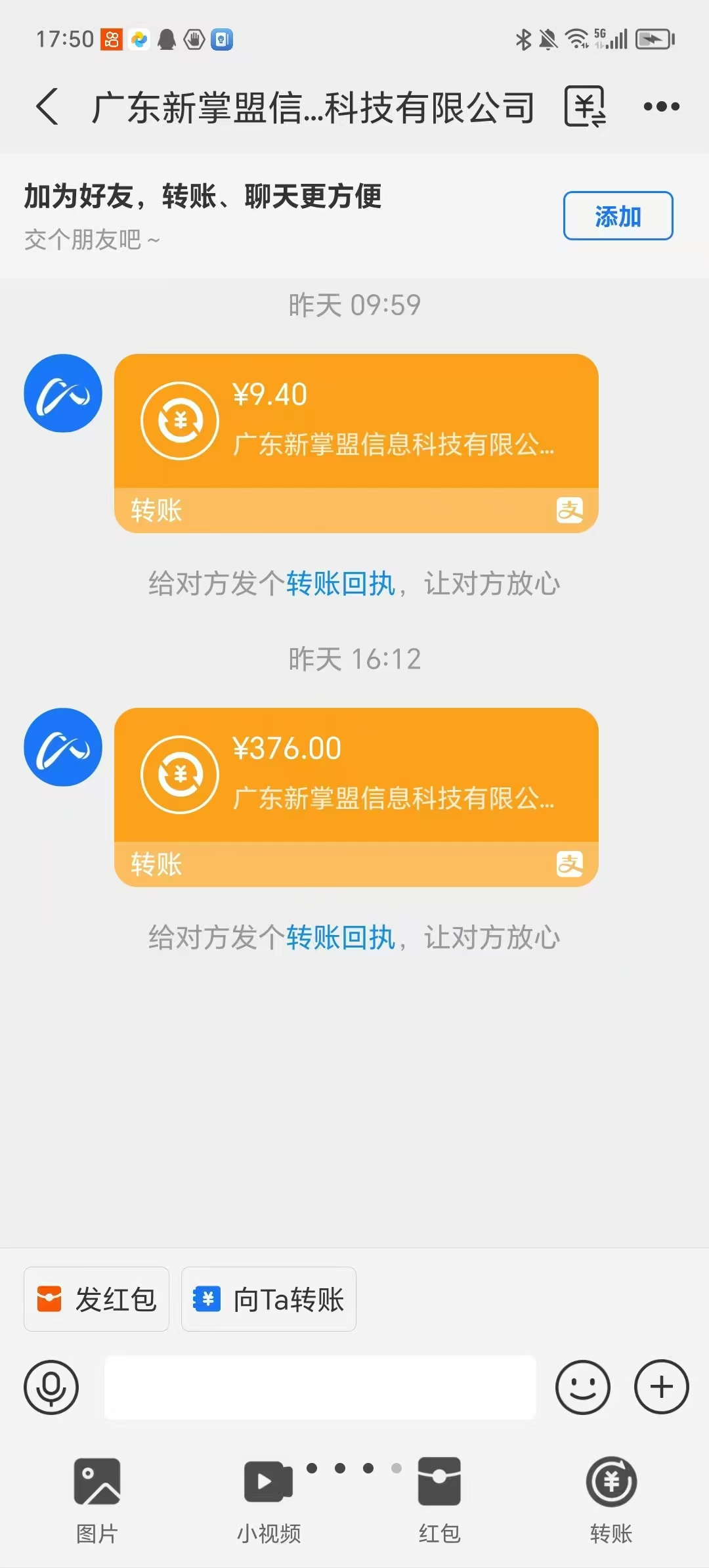Focus the message text field

320,1387
